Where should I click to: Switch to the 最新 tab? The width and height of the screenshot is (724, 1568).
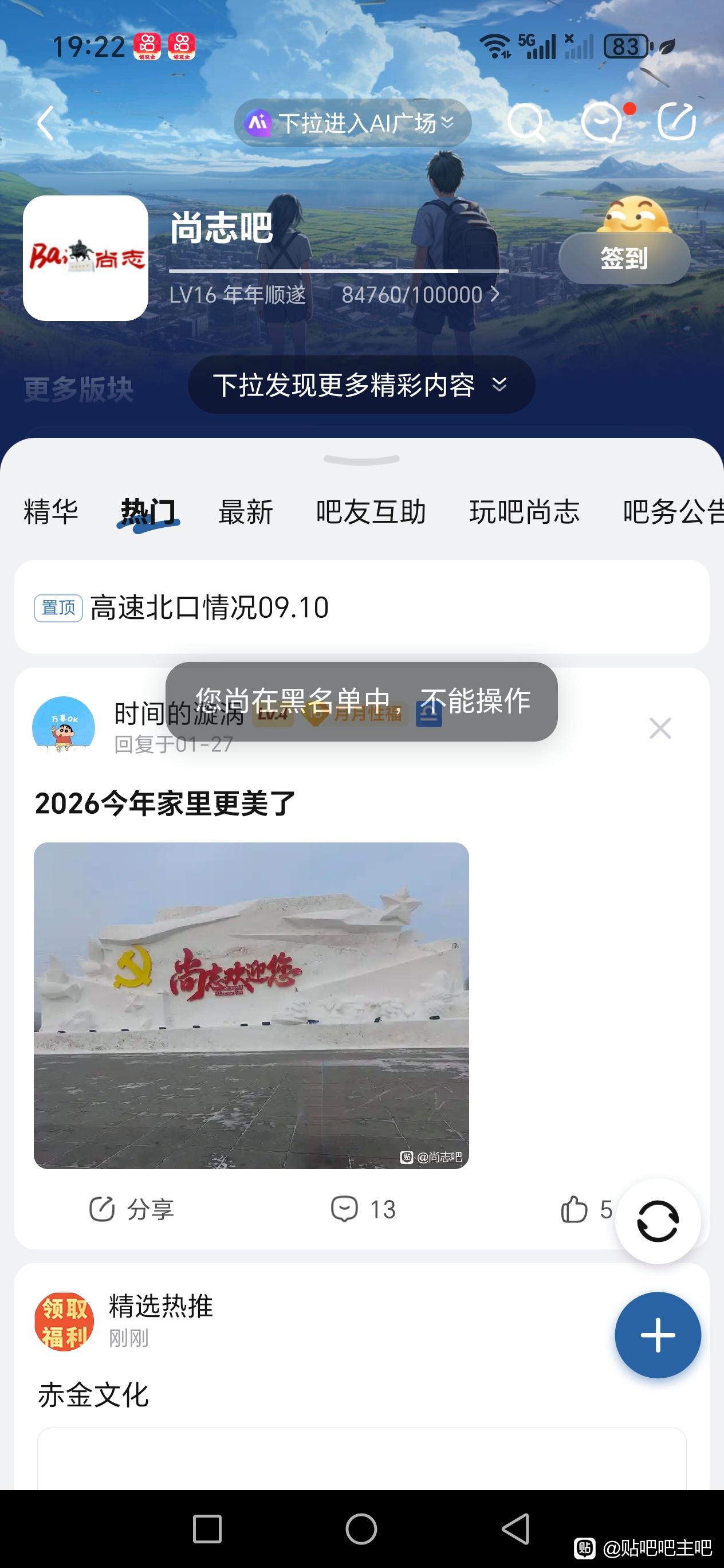tap(246, 511)
